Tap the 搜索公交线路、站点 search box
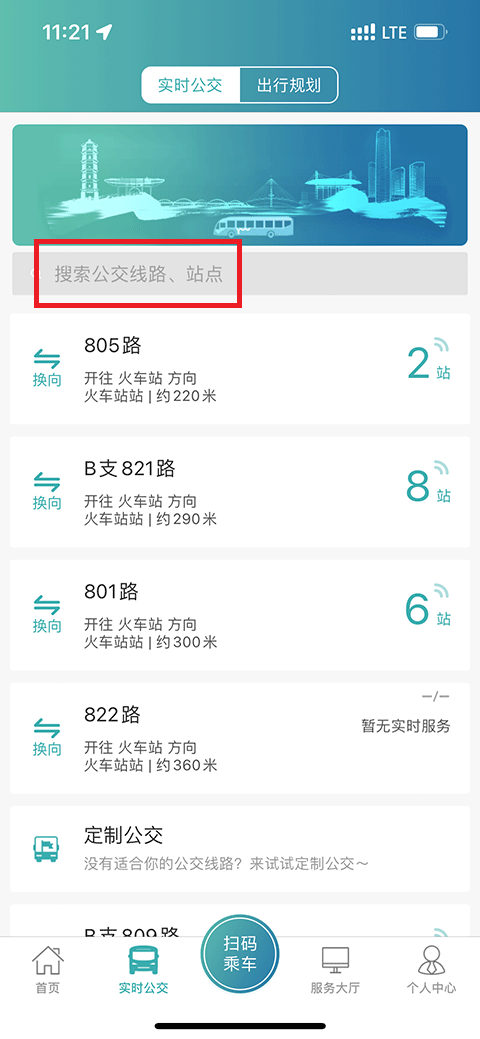 click(240, 274)
